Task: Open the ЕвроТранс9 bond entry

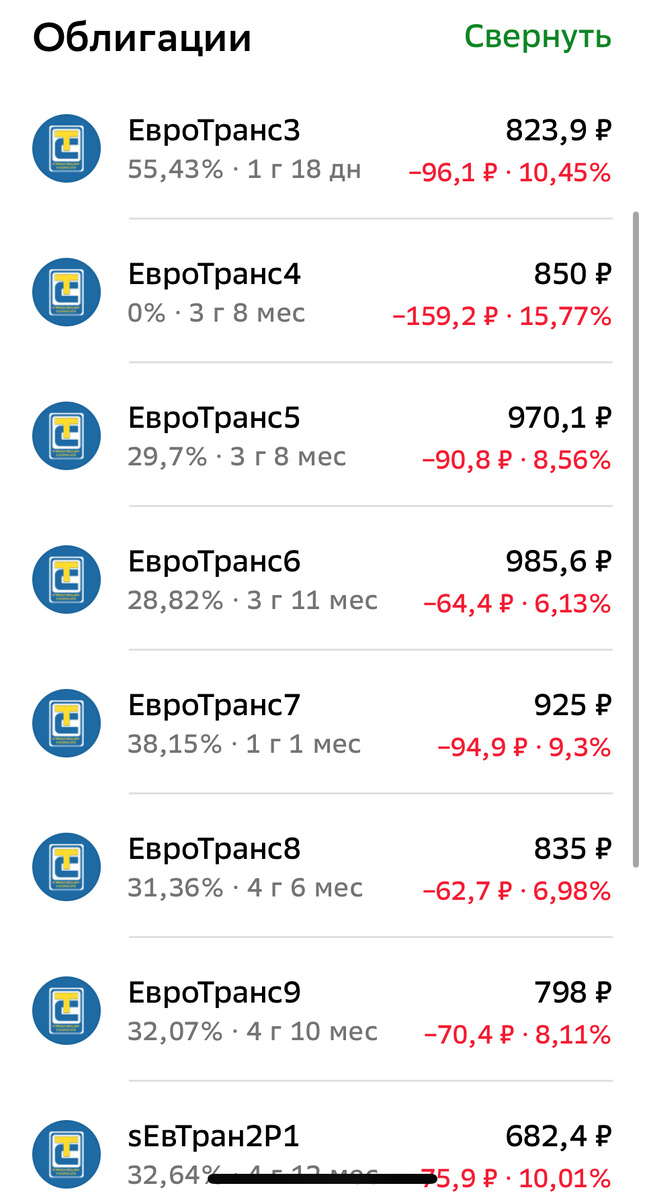Action: click(320, 1011)
